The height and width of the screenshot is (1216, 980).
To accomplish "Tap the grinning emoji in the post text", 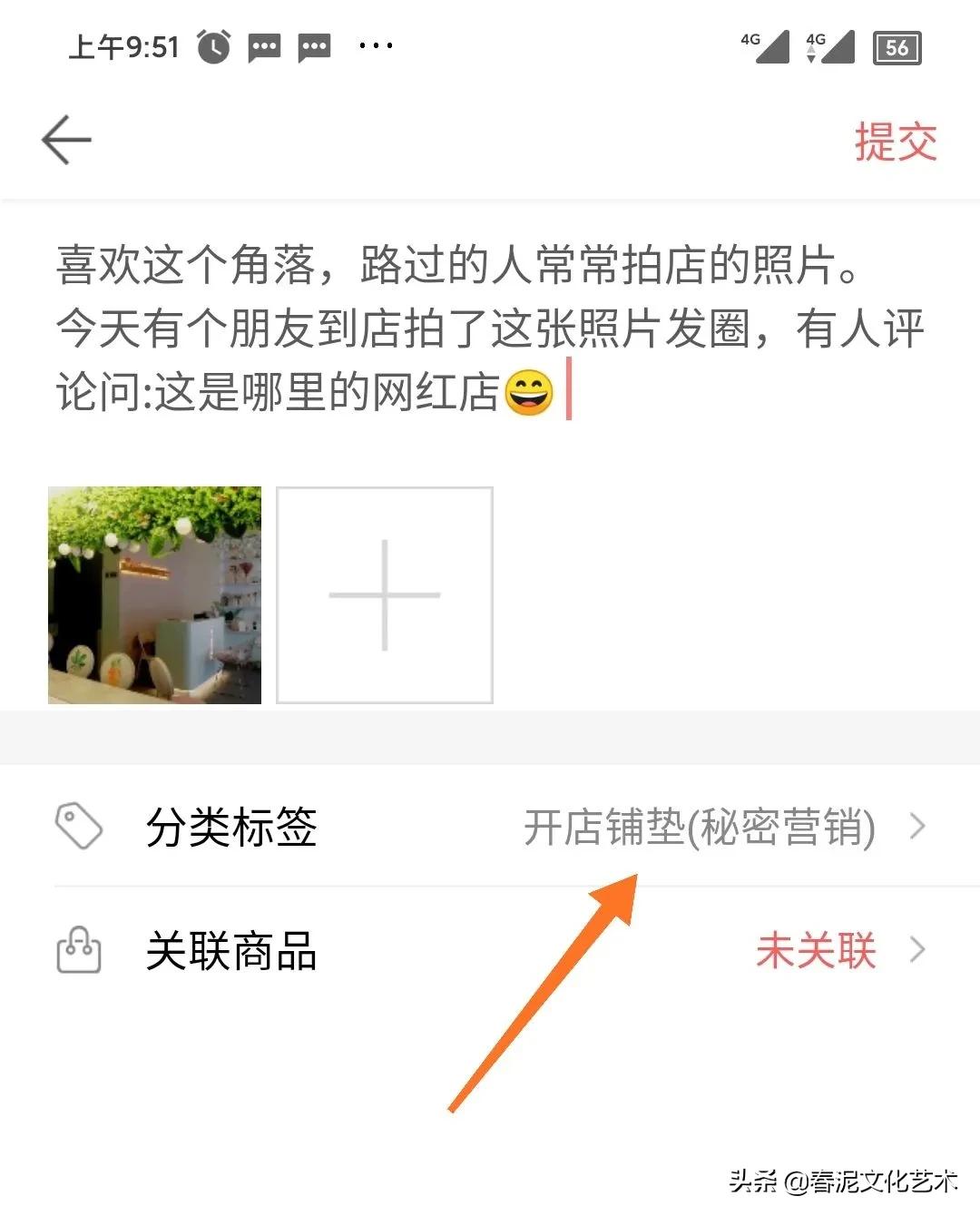I will click(x=528, y=392).
